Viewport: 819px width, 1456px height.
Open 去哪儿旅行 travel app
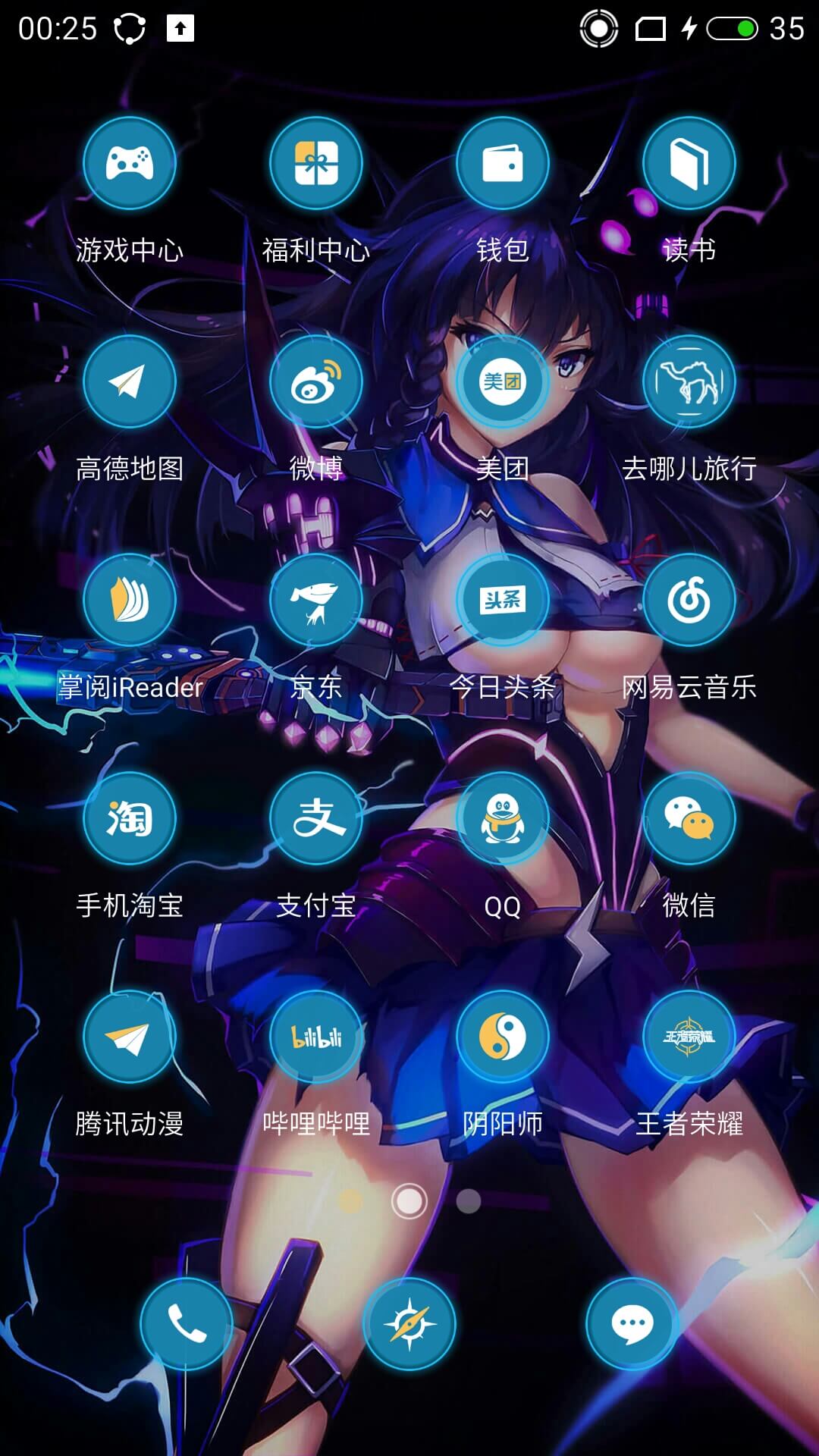pyautogui.click(x=689, y=381)
